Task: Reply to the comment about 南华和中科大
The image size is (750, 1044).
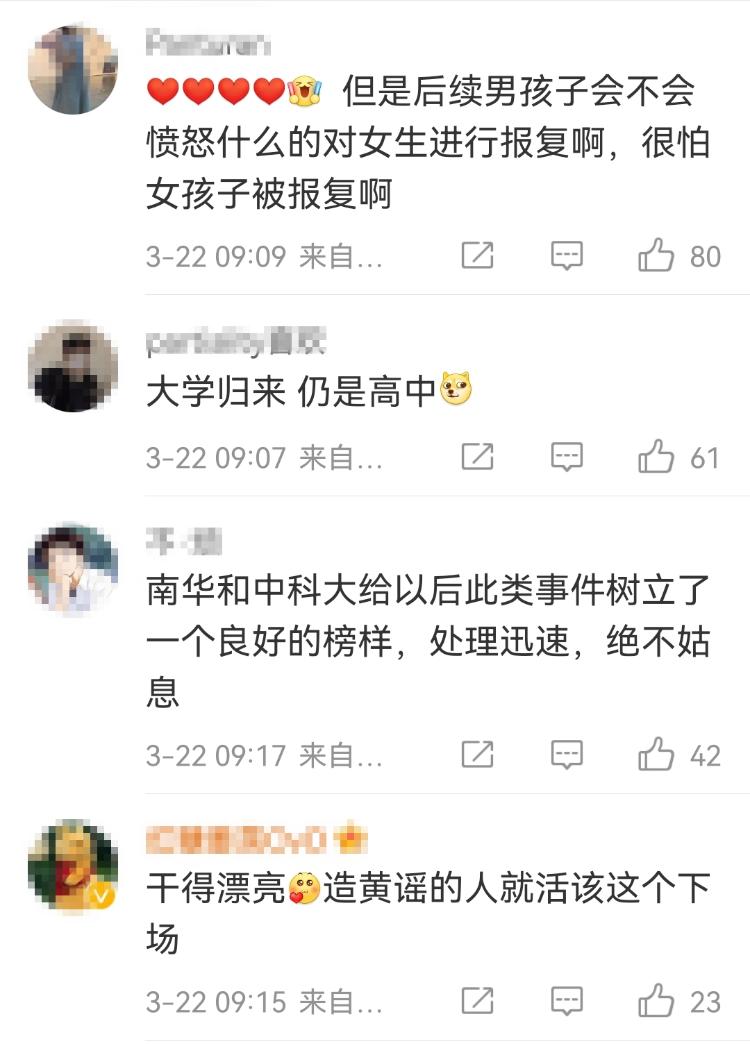Action: [x=567, y=755]
